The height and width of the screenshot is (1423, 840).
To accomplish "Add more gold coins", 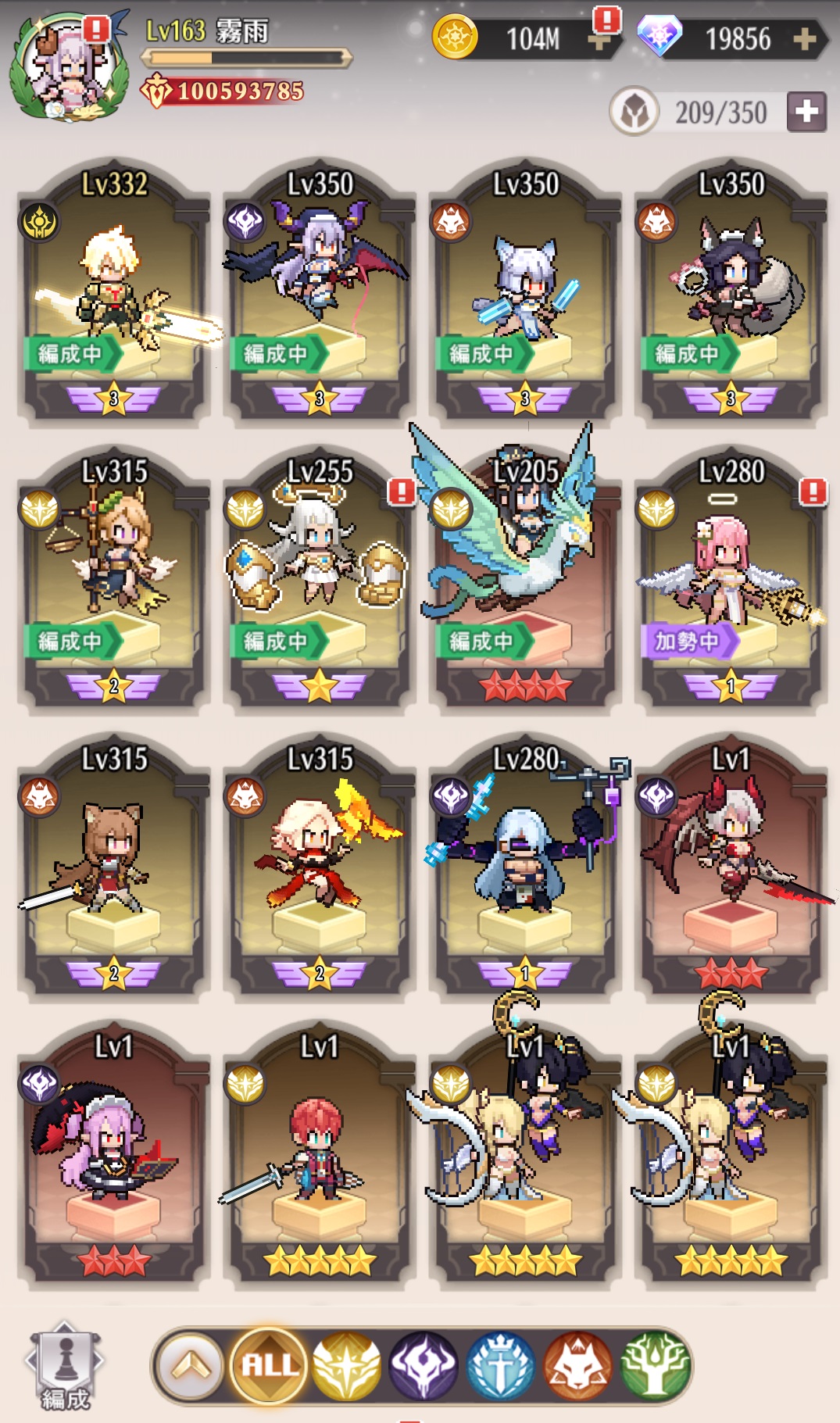I will 600,38.
